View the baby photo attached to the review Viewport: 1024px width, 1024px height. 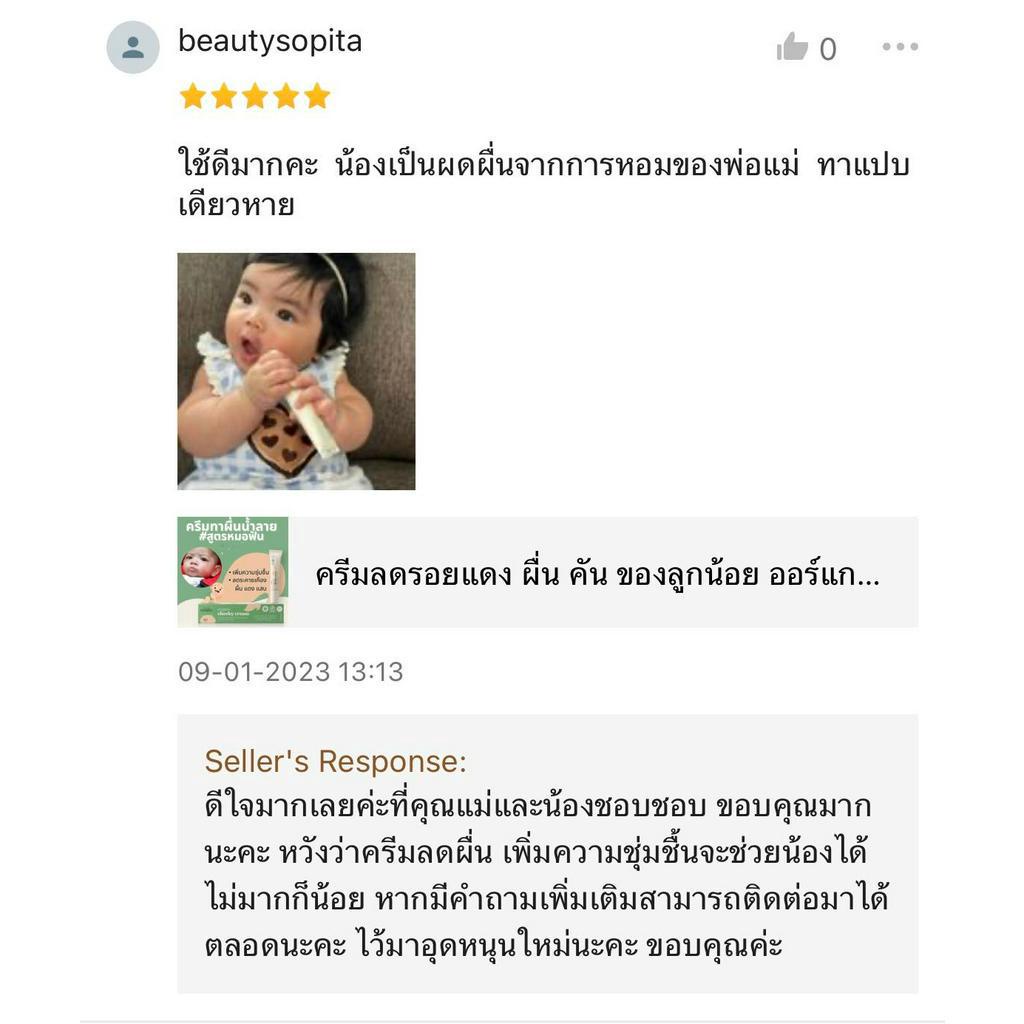click(296, 371)
